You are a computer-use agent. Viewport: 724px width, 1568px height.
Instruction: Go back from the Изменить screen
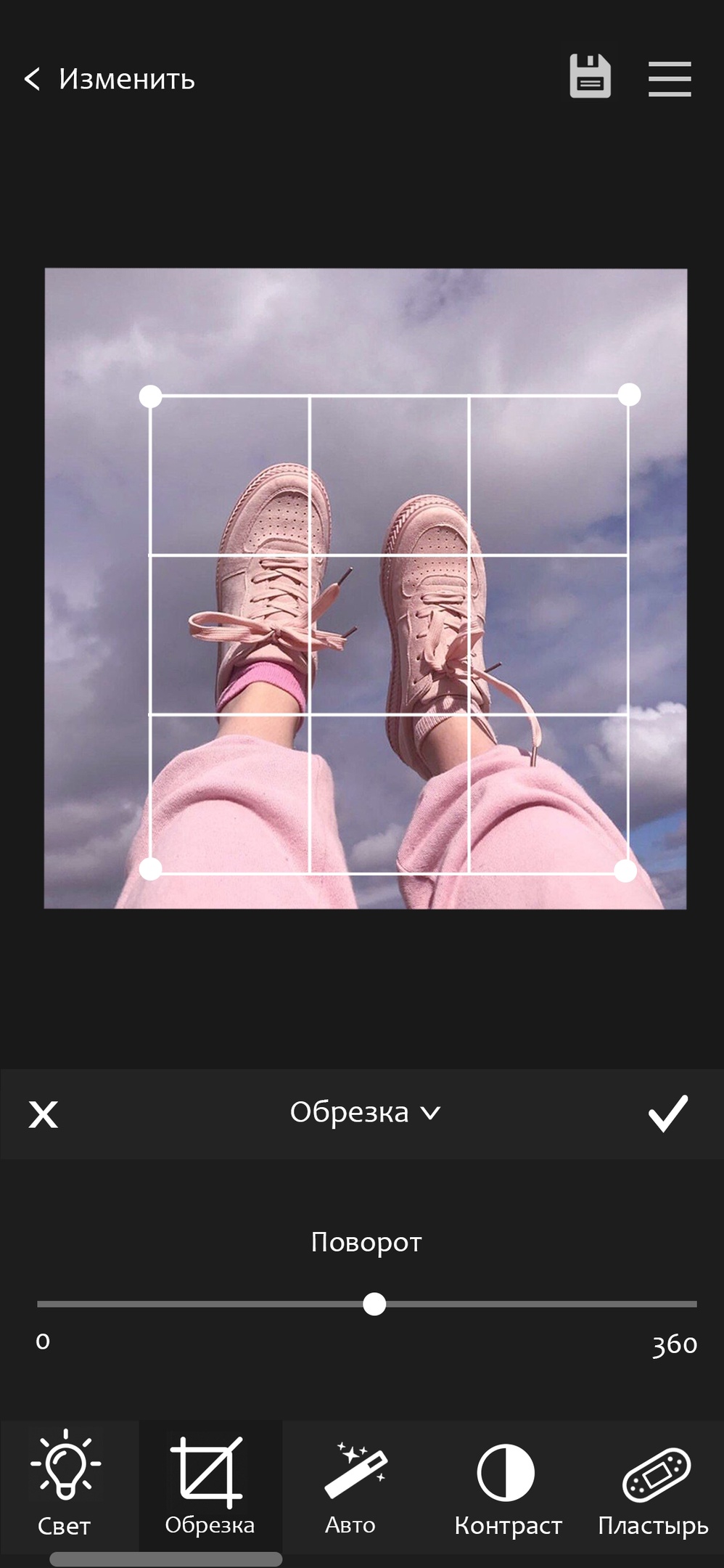[33, 78]
